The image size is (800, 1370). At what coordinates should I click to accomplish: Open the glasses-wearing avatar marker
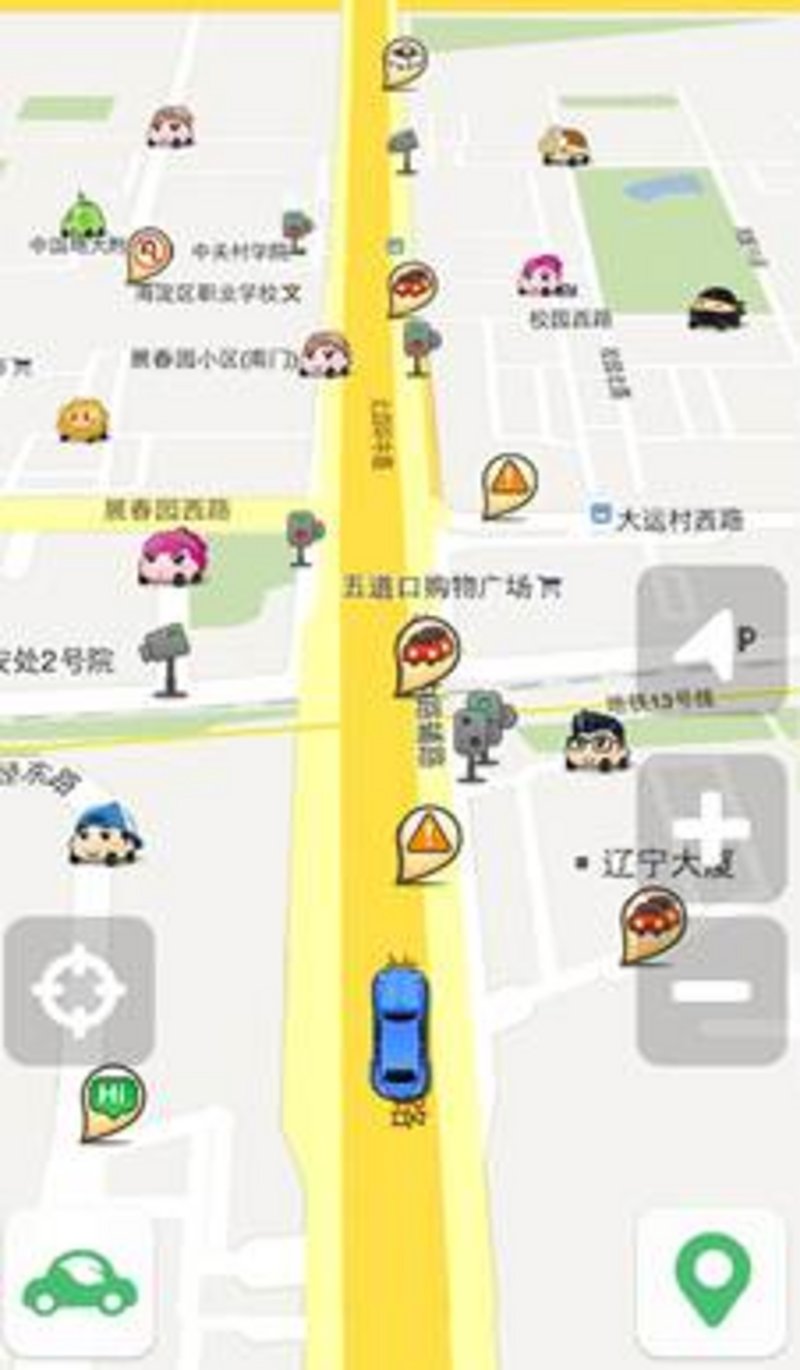point(597,741)
